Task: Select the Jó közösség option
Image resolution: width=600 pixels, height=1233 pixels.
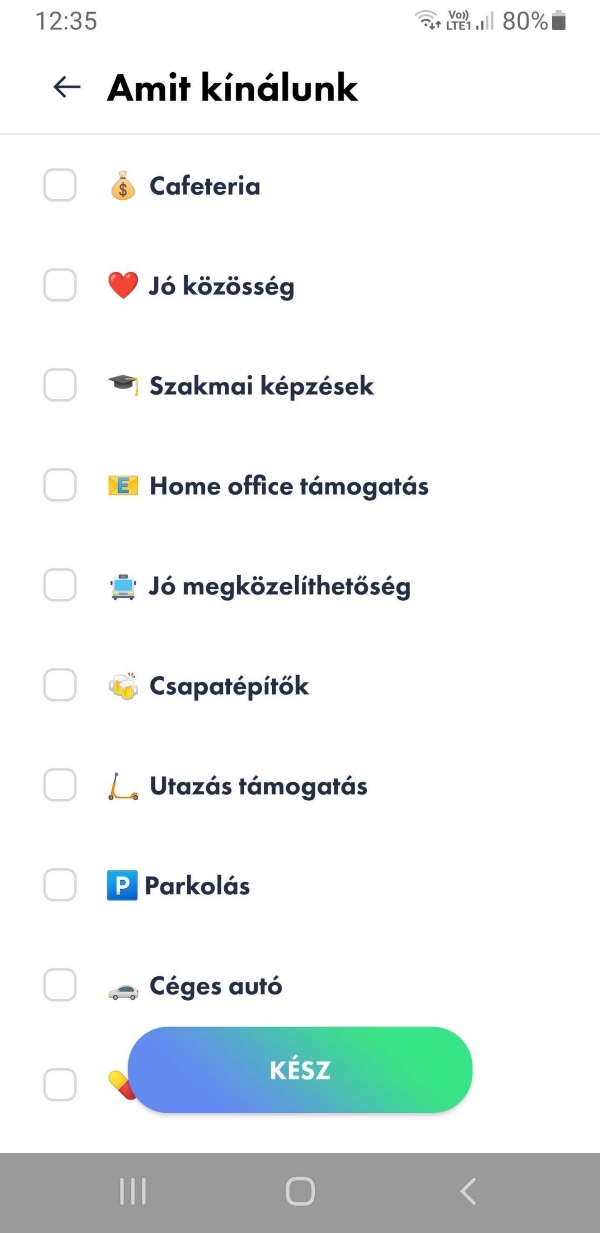Action: [x=60, y=286]
